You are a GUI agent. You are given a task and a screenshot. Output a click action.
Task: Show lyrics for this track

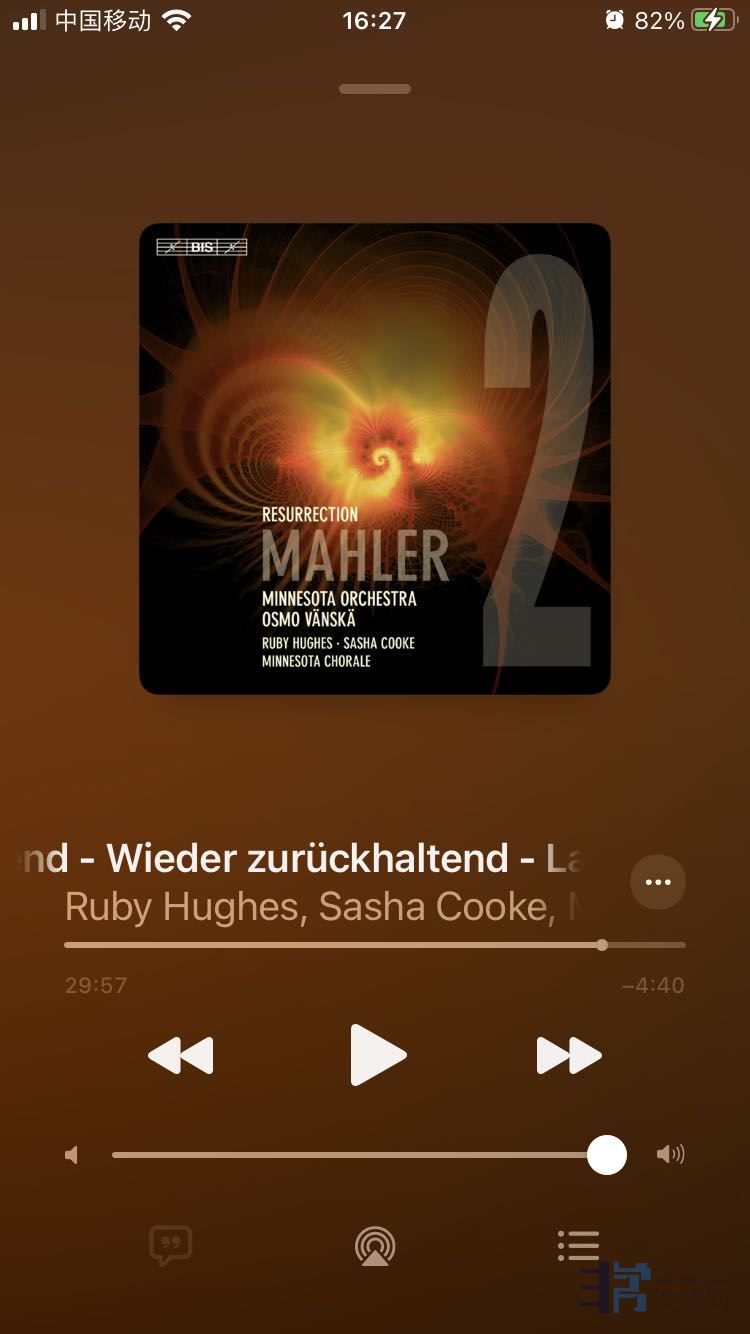tap(170, 1246)
